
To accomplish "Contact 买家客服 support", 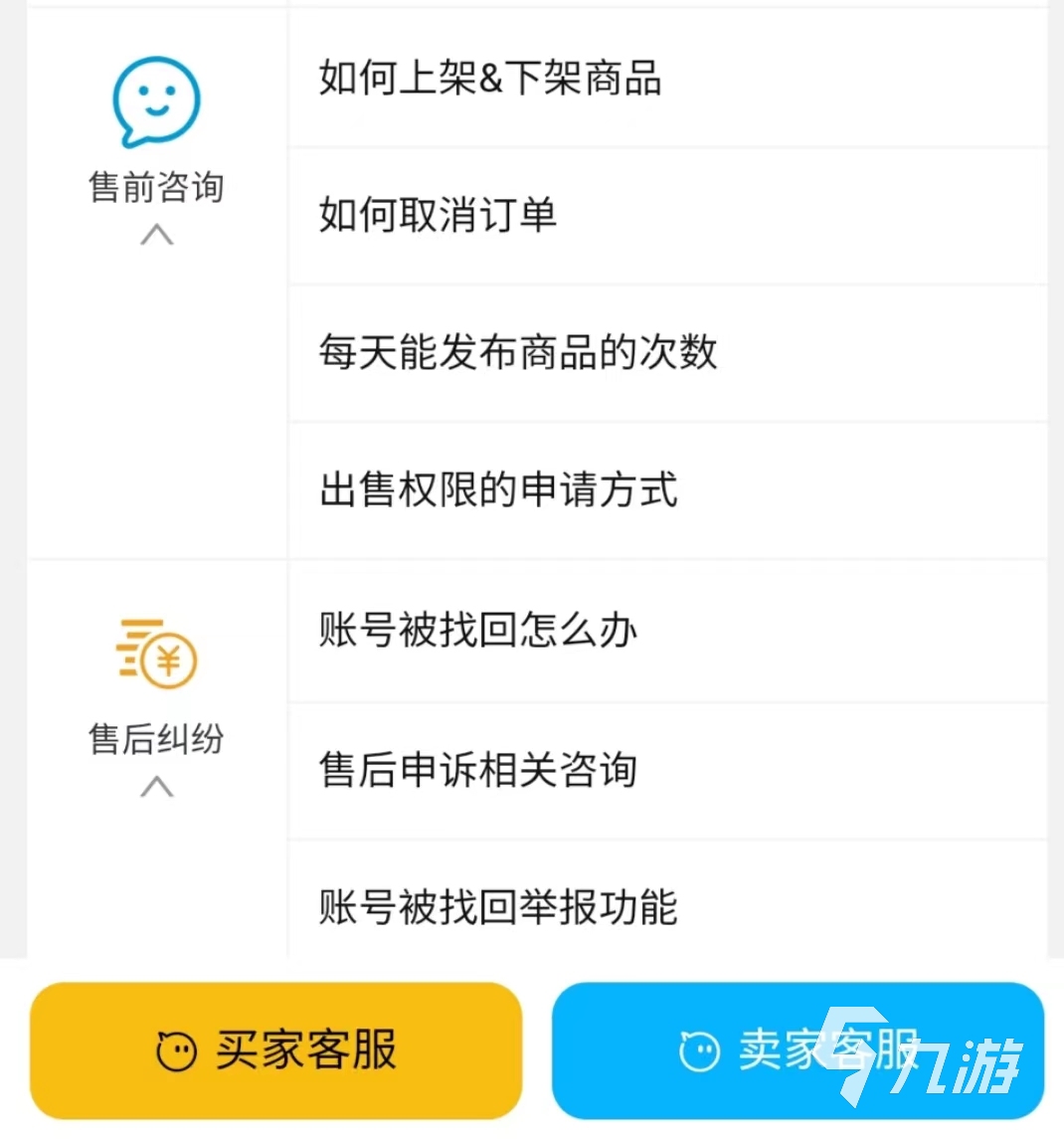I will [x=276, y=1050].
